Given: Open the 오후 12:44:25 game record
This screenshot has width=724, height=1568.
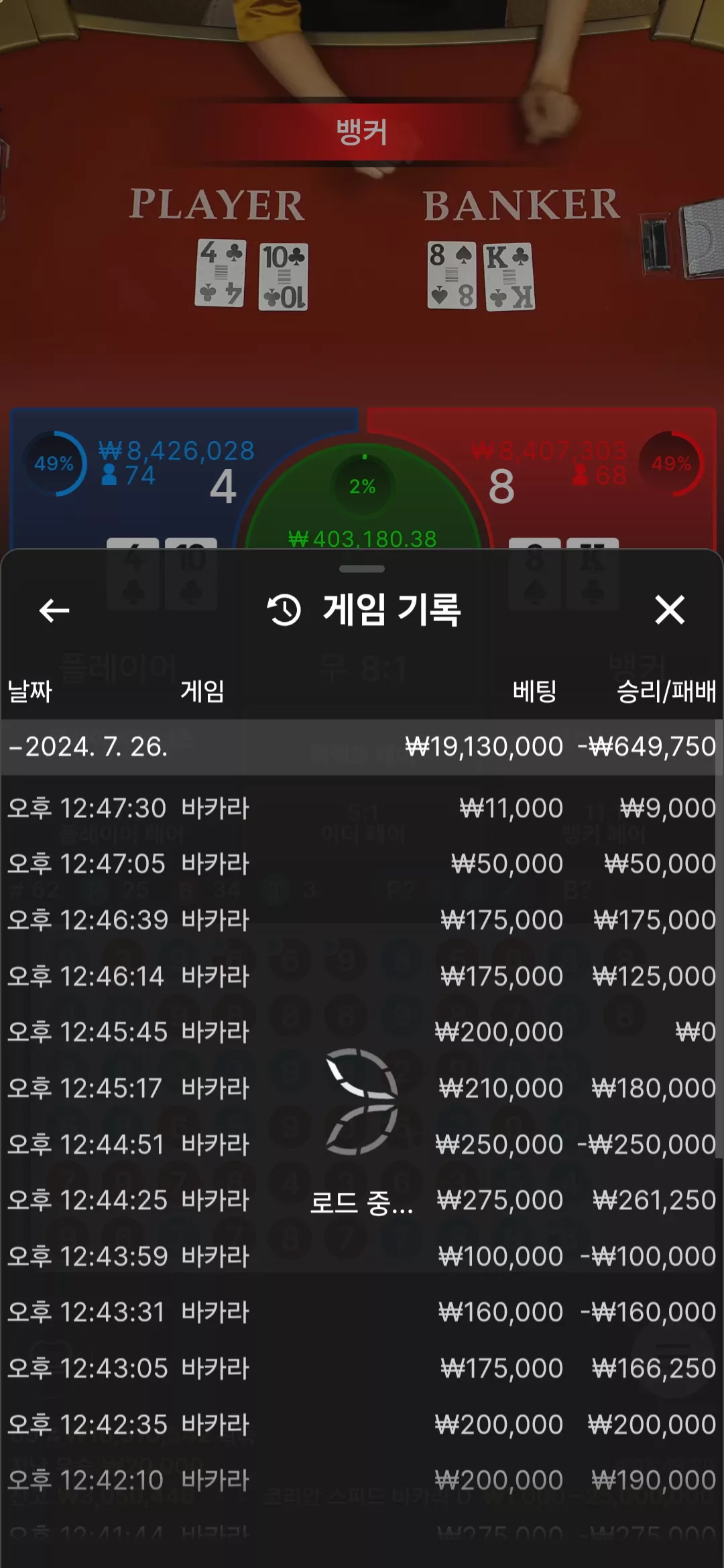Looking at the screenshot, I should (362, 1200).
